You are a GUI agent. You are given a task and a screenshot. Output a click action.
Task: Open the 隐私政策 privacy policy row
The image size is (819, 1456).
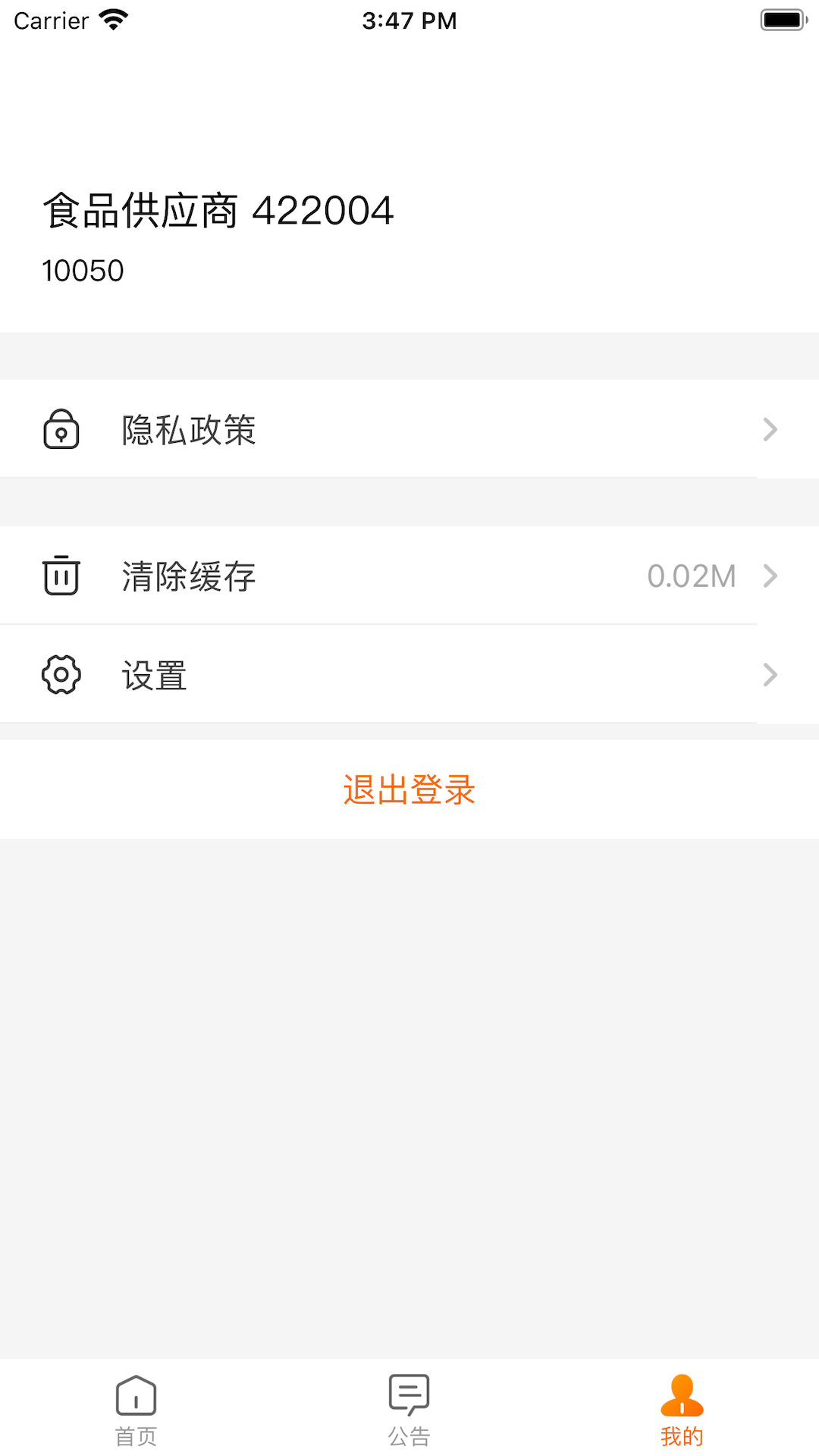click(409, 429)
